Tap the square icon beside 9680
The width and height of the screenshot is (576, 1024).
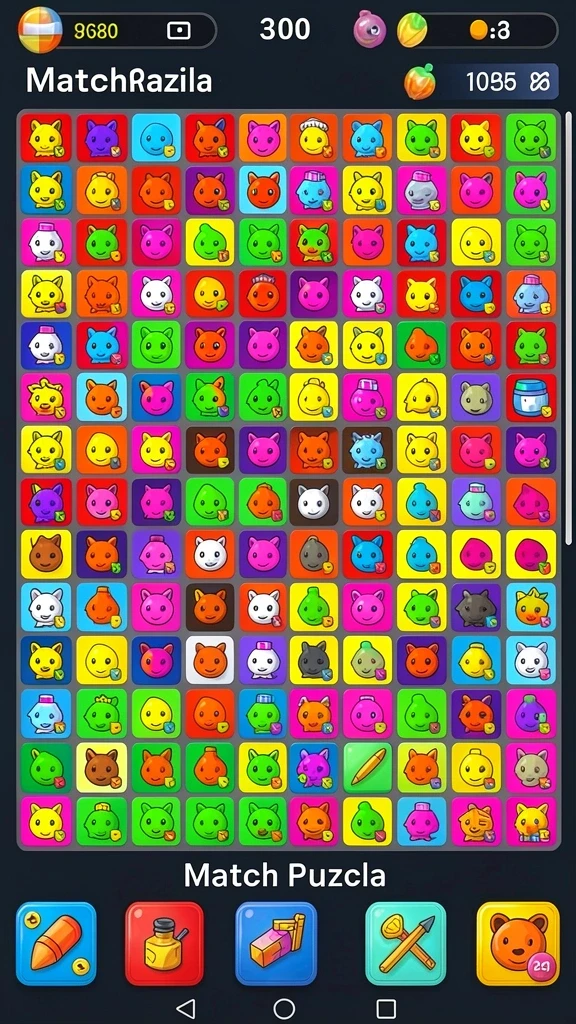point(178,30)
